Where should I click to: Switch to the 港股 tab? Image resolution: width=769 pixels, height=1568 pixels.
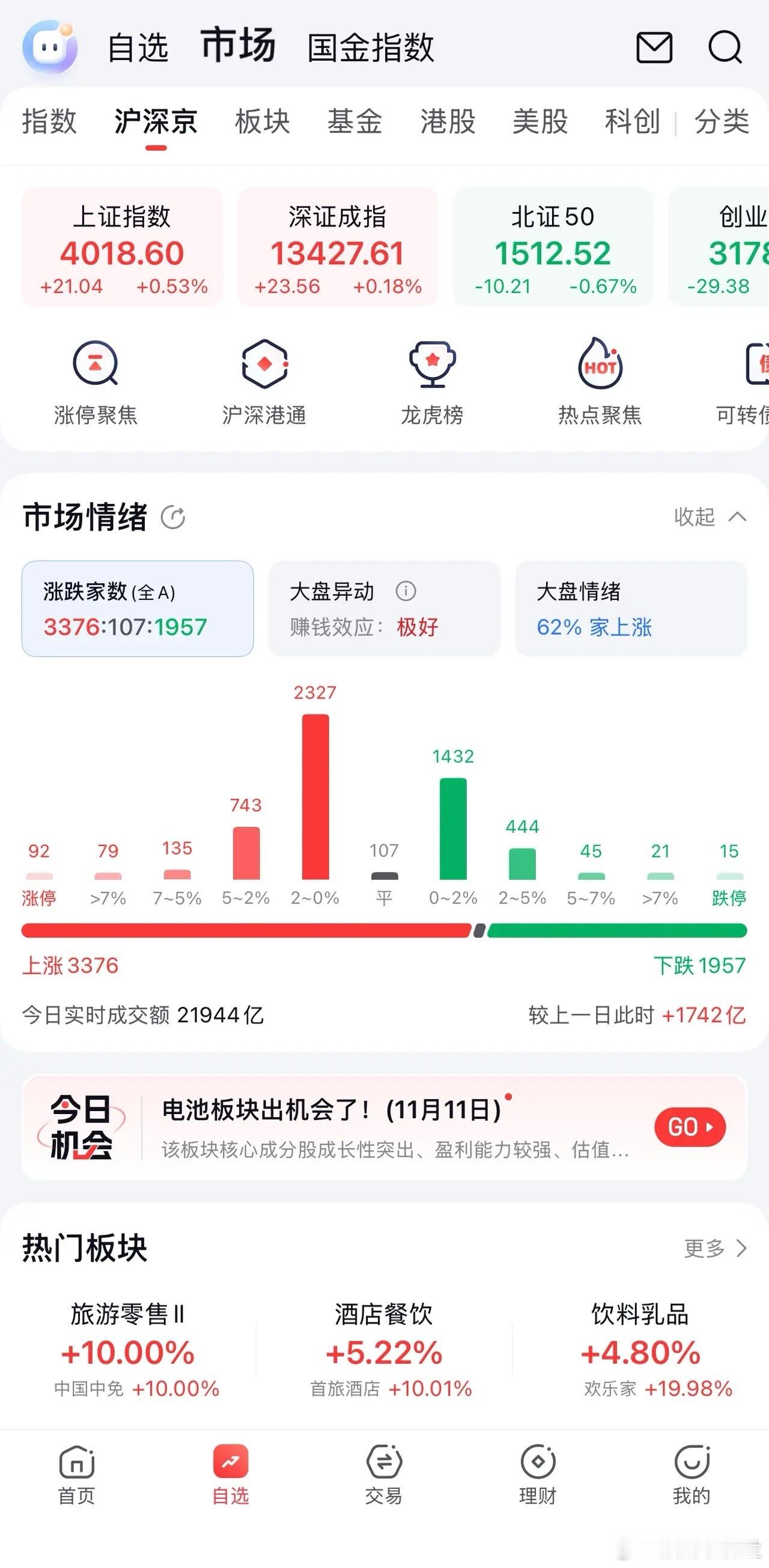click(x=449, y=122)
